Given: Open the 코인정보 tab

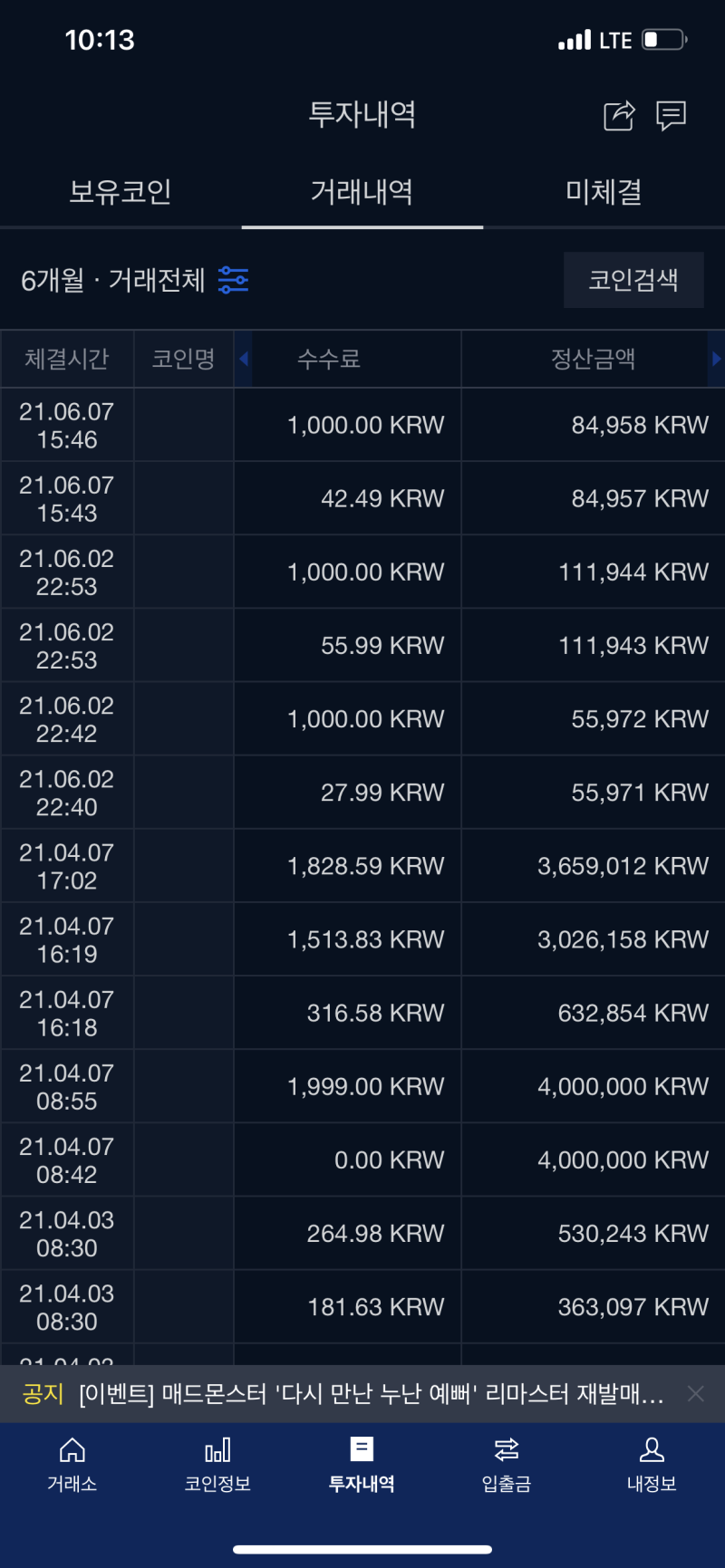Looking at the screenshot, I should (217, 1464).
